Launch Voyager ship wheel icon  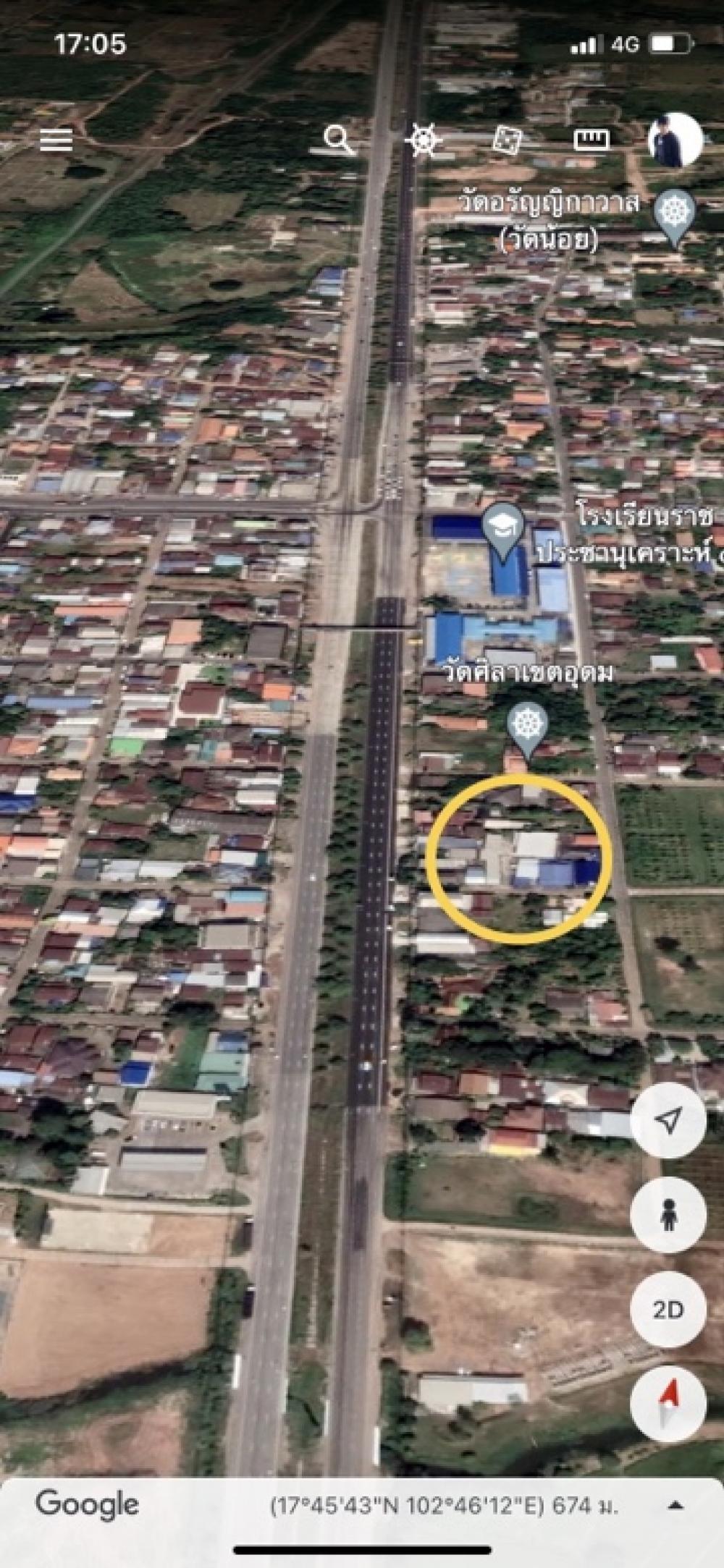pyautogui.click(x=423, y=139)
